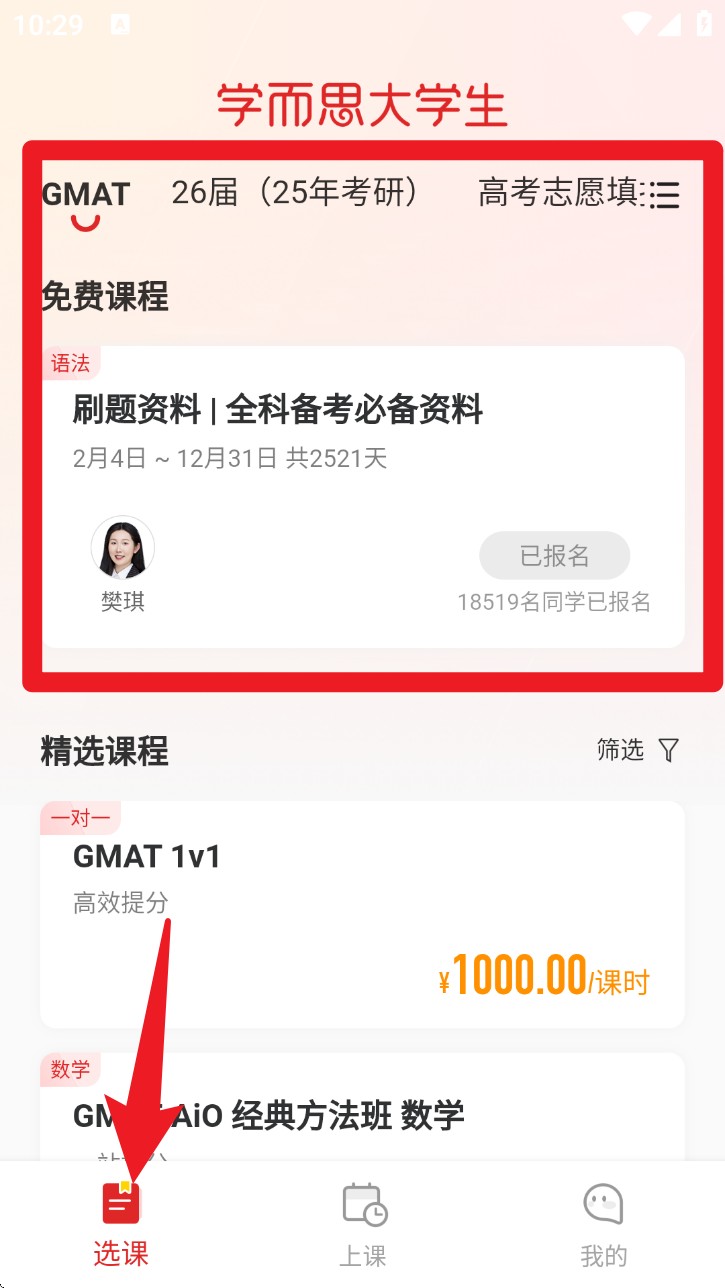Open the GMAT 1v1 course card
The image size is (725, 1288).
pos(362,912)
